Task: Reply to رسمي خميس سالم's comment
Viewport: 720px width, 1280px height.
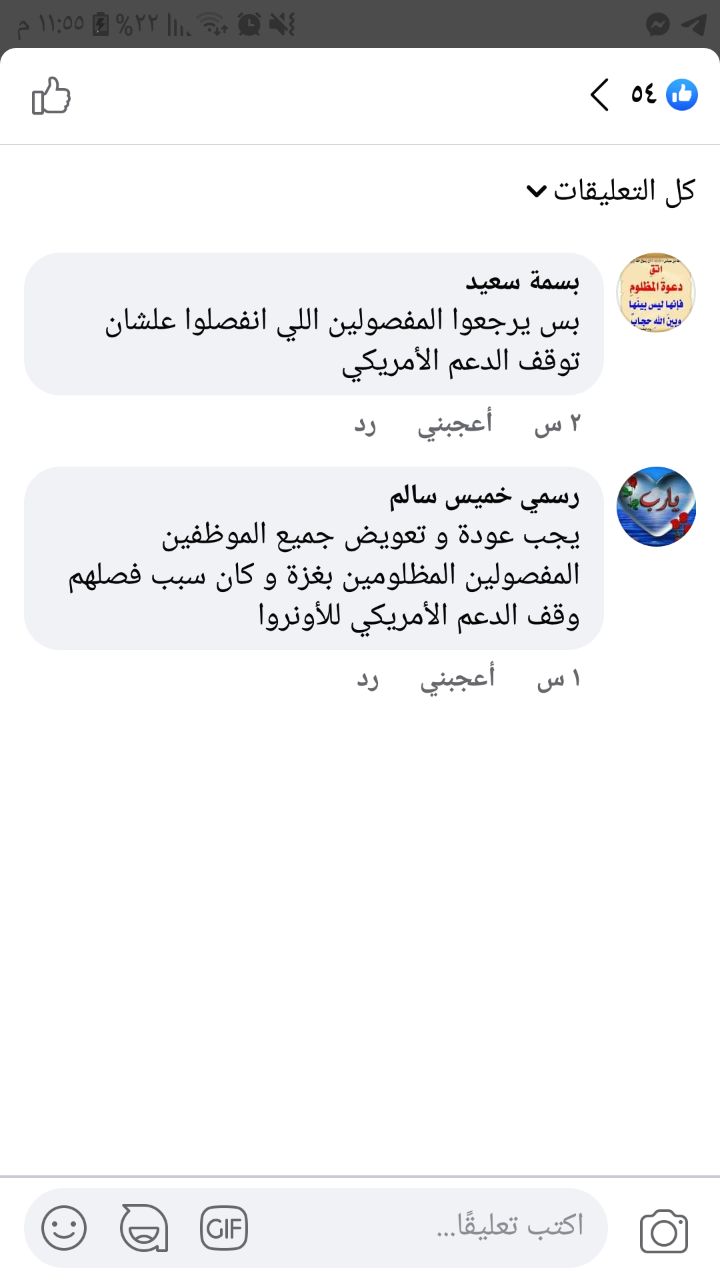Action: (367, 681)
